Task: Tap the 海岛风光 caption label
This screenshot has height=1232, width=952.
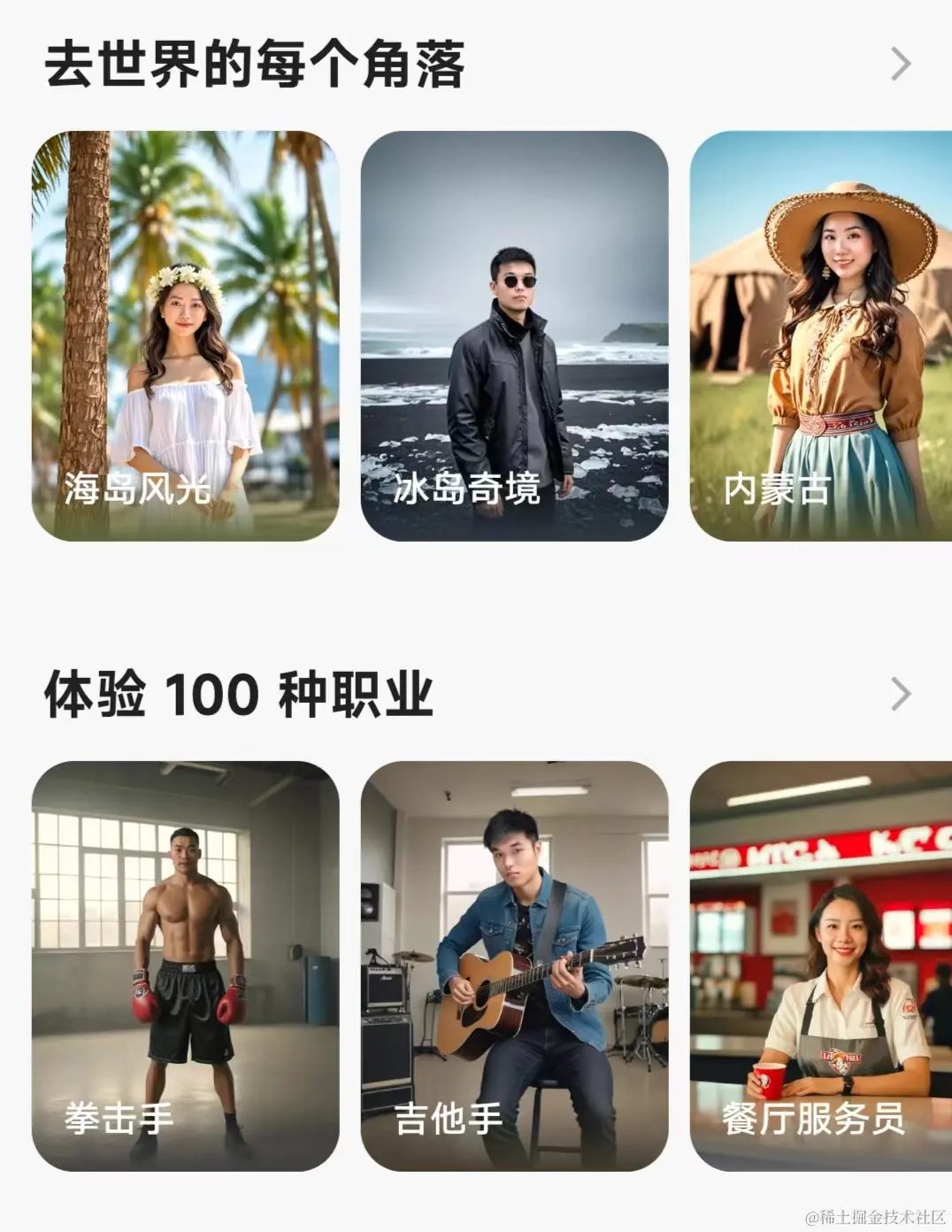Action: (137, 489)
